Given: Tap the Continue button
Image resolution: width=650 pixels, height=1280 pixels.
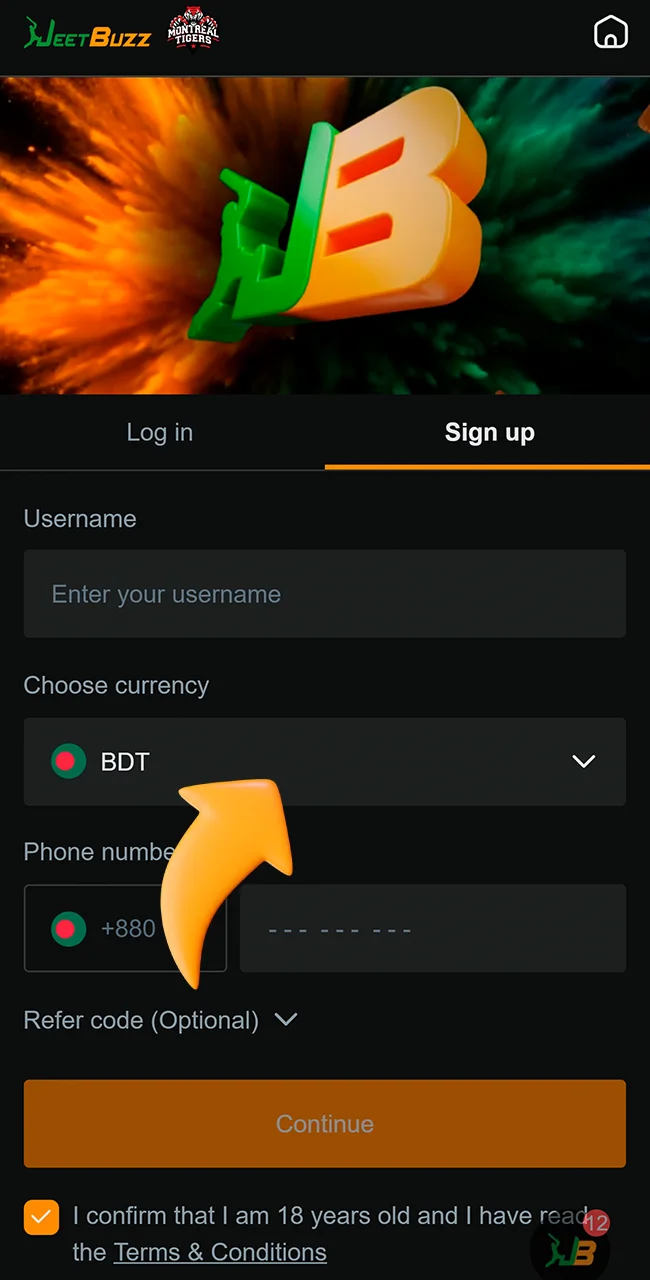Looking at the screenshot, I should [x=325, y=1123].
